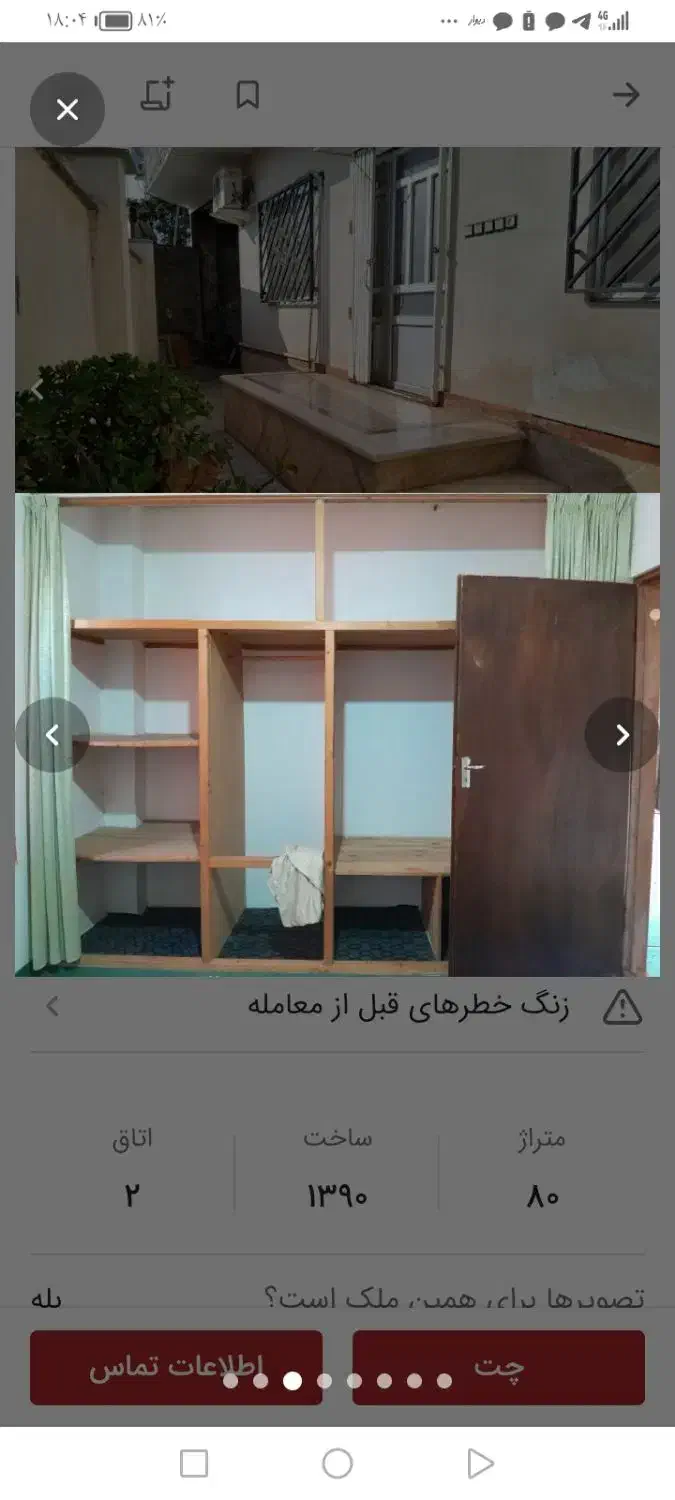Open the system home screen

(337, 1464)
